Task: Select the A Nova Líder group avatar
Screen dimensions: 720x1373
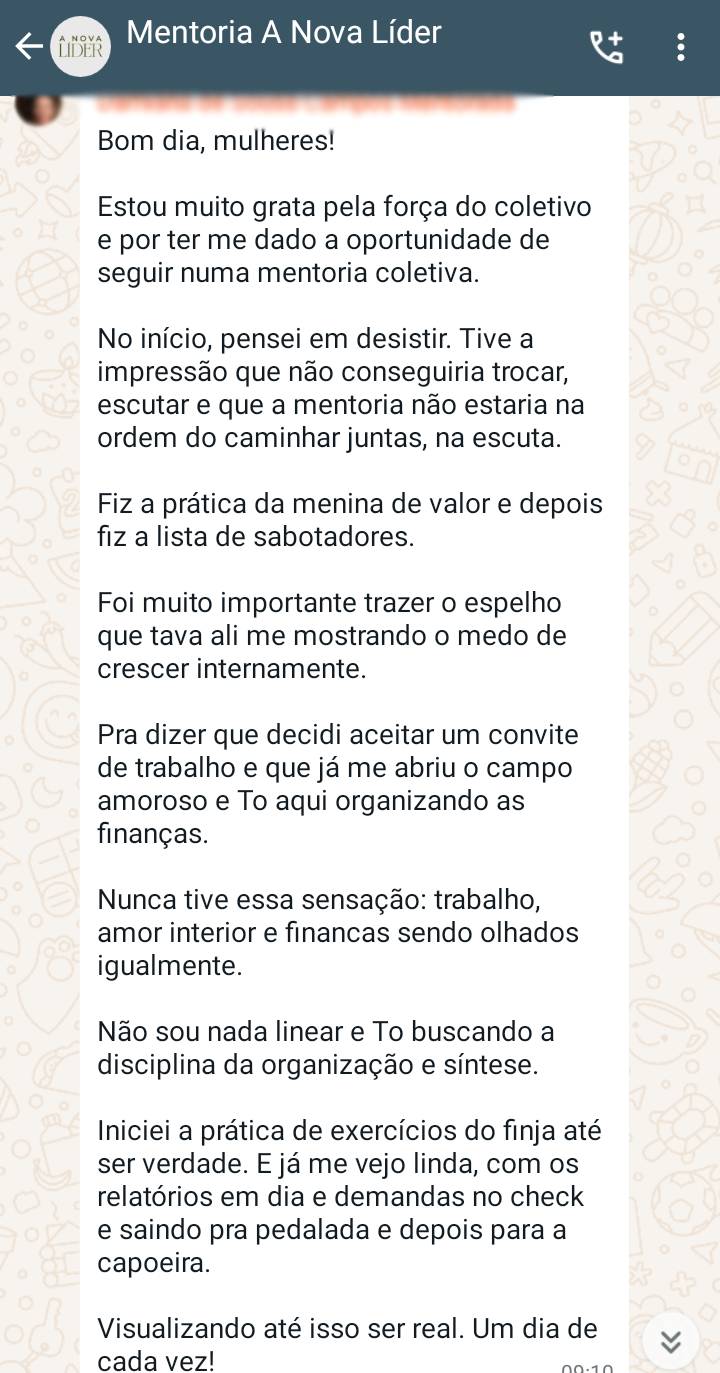Action: point(81,46)
